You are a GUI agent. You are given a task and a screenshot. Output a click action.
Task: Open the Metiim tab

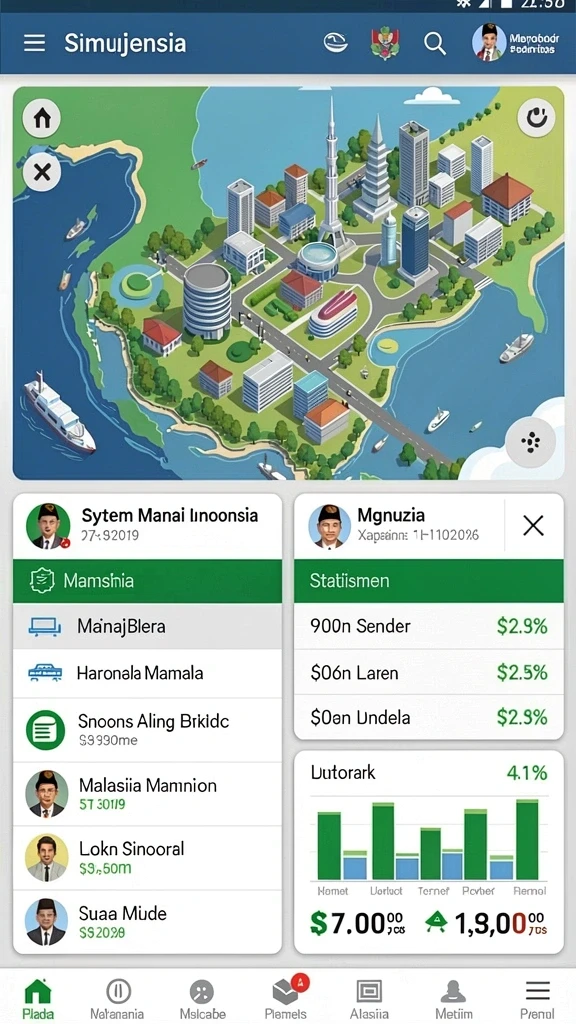[453, 999]
